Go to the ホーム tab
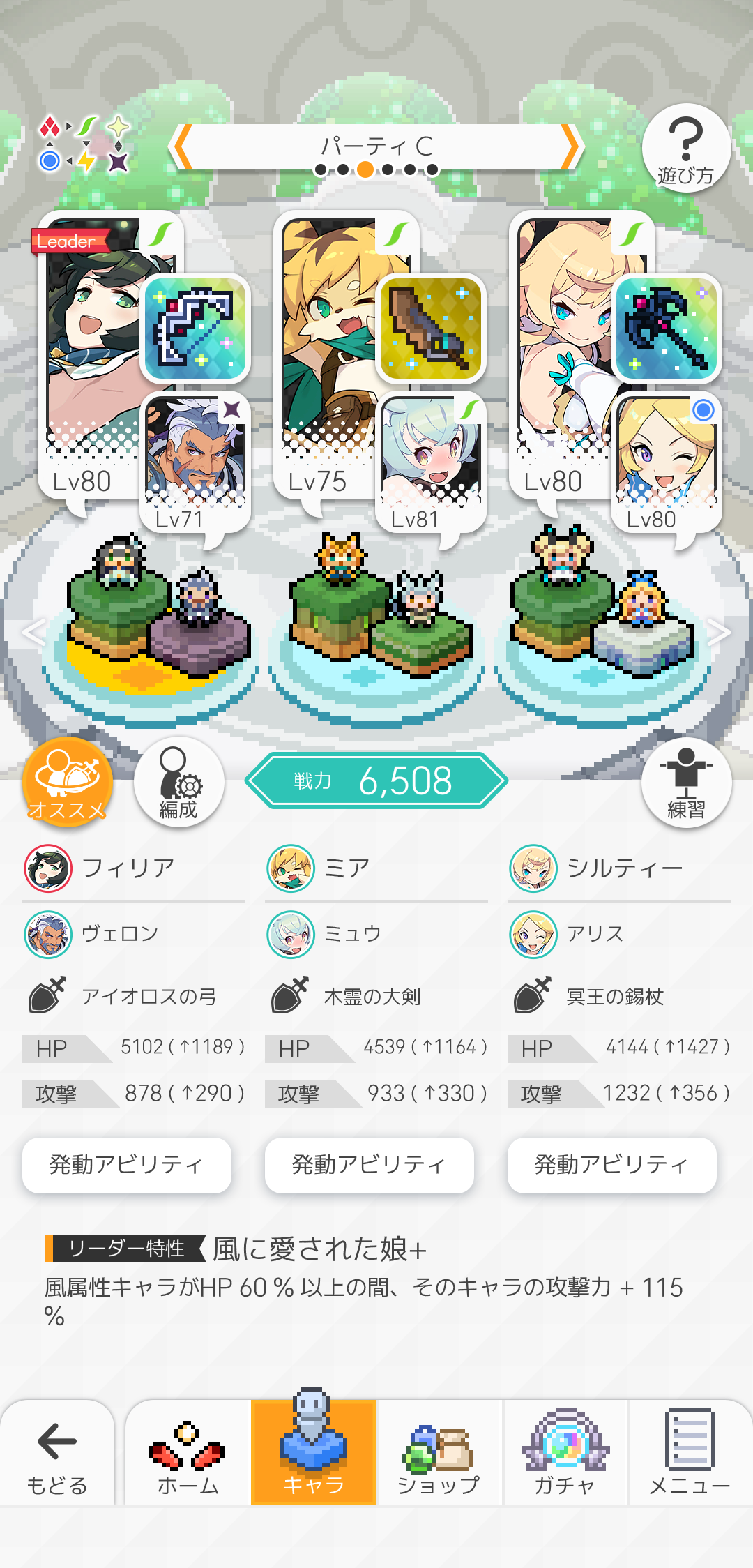753x1568 pixels. (x=188, y=1454)
